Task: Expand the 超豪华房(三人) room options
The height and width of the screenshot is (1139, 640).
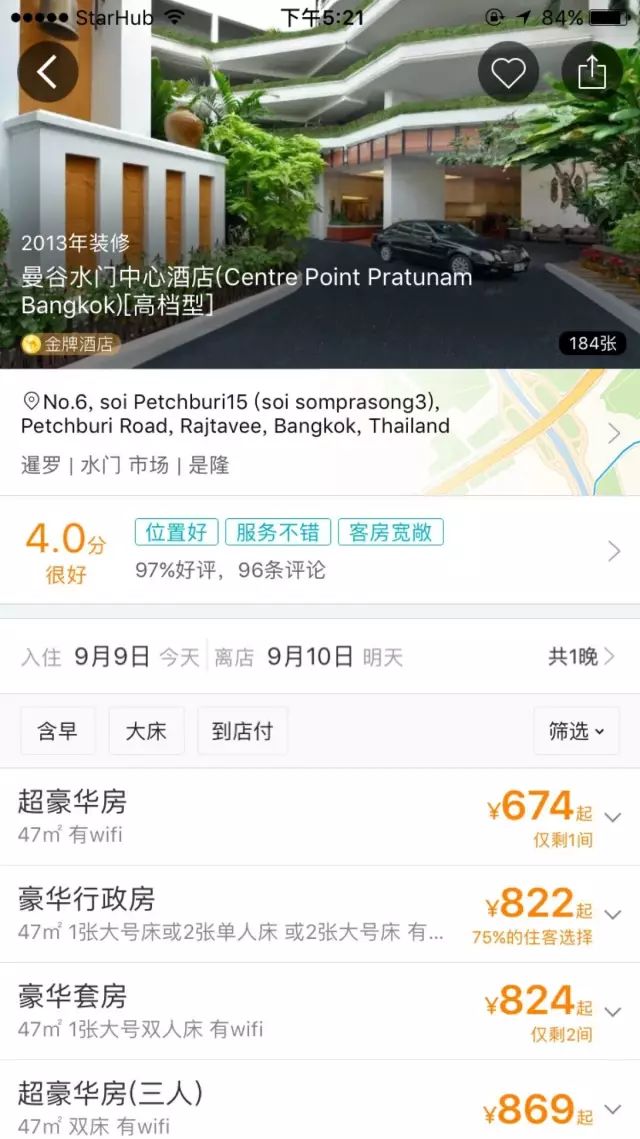Action: point(613,1107)
